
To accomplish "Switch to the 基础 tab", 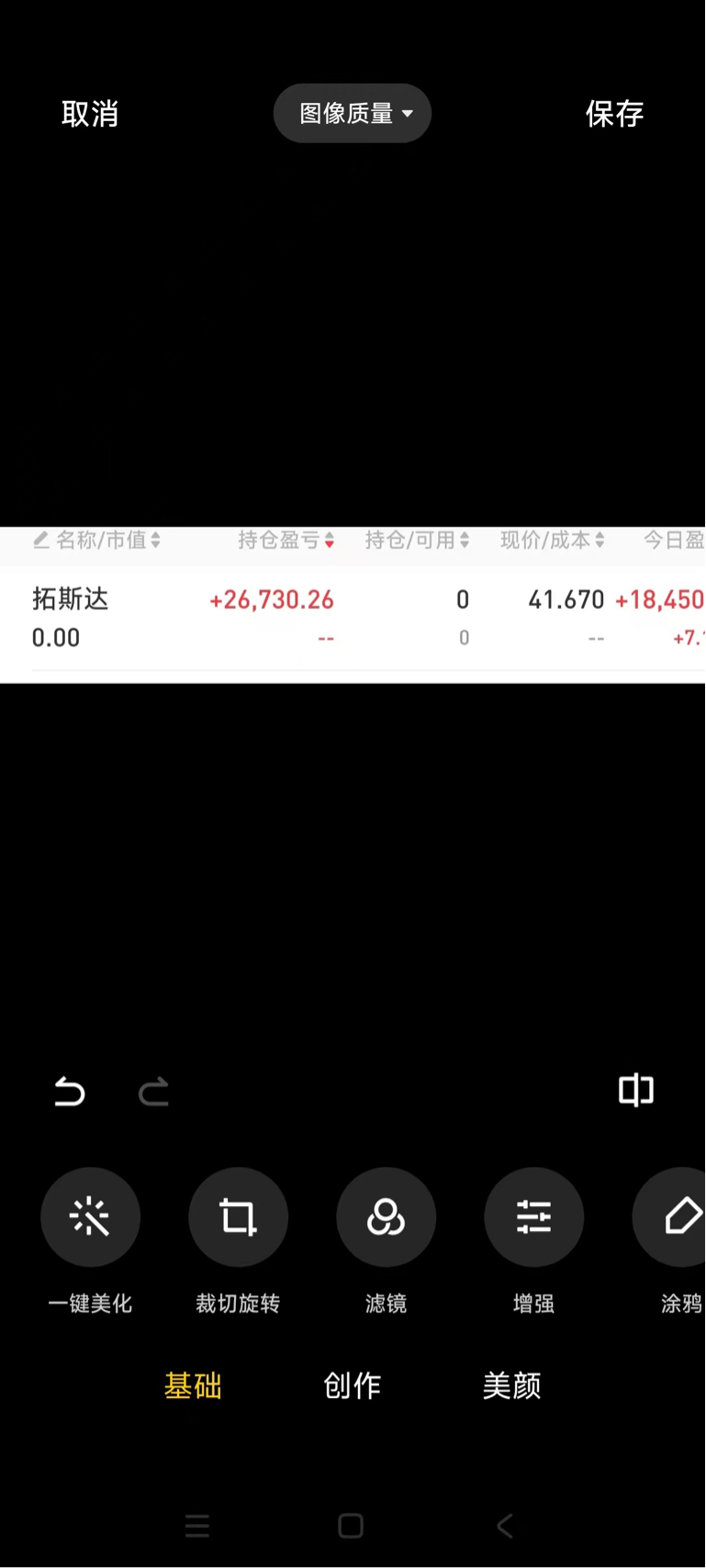I will [x=193, y=1385].
